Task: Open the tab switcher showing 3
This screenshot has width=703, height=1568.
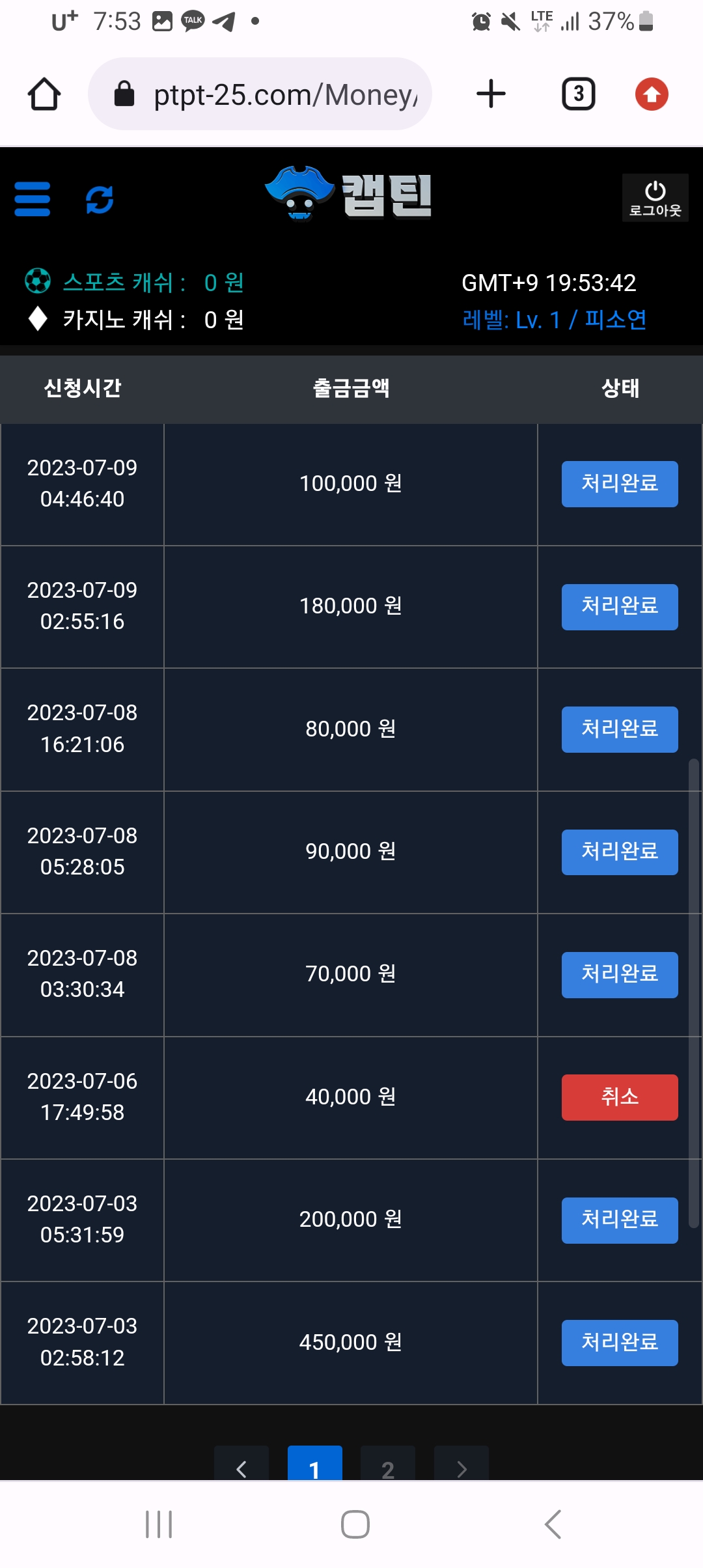Action: (x=578, y=94)
